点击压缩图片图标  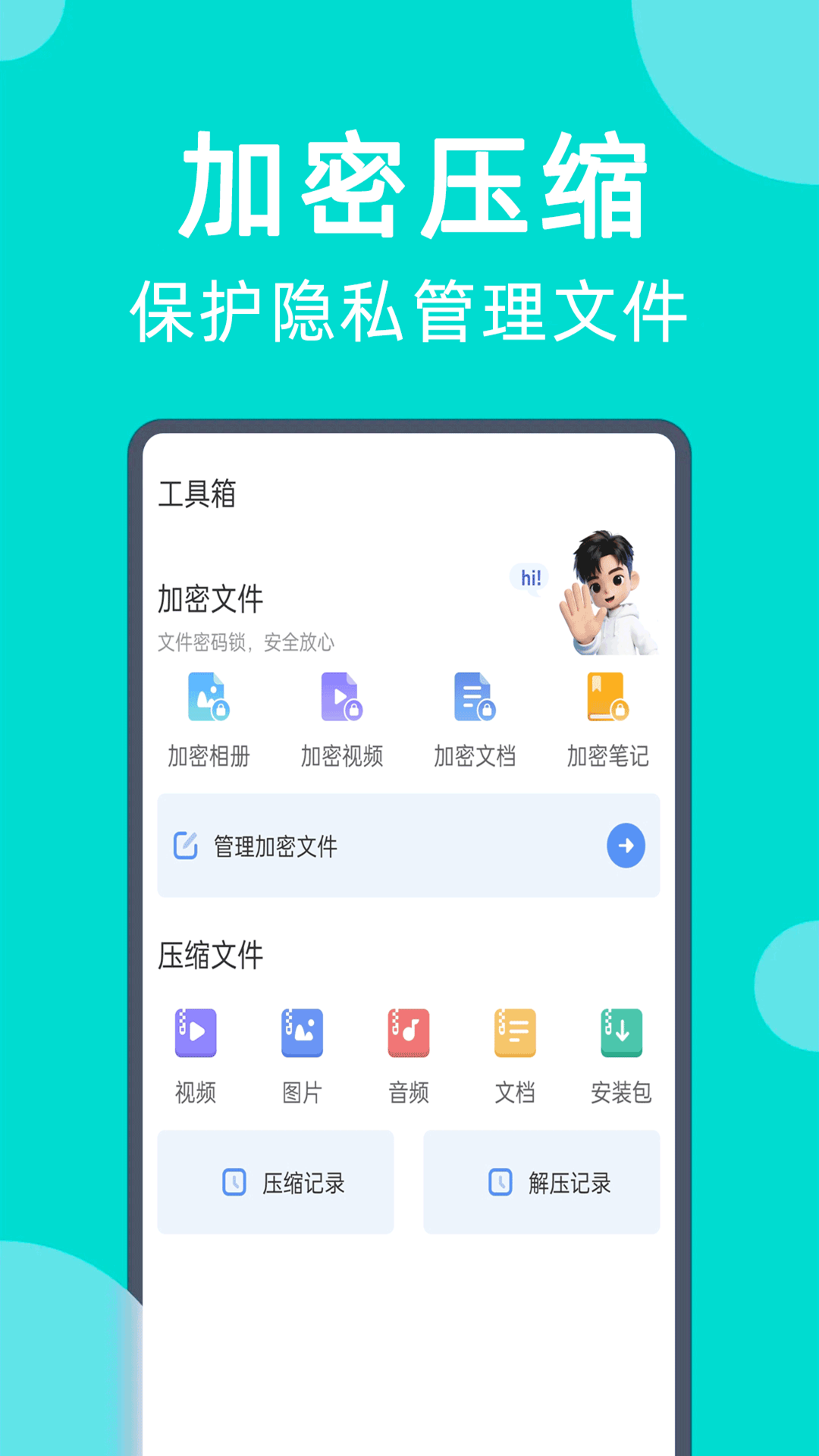302,1034
